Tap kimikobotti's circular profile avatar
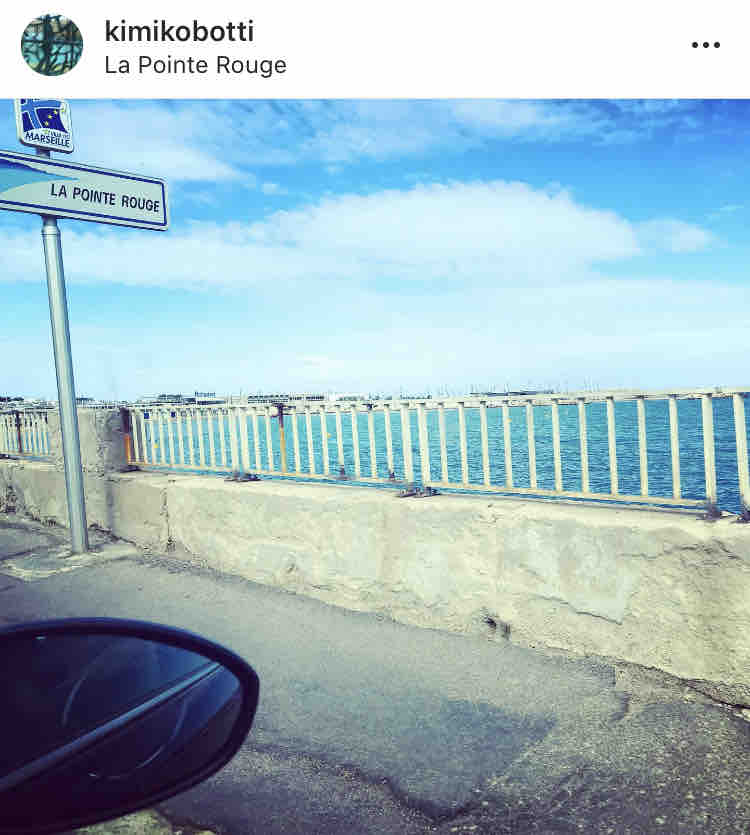 coord(53,44)
